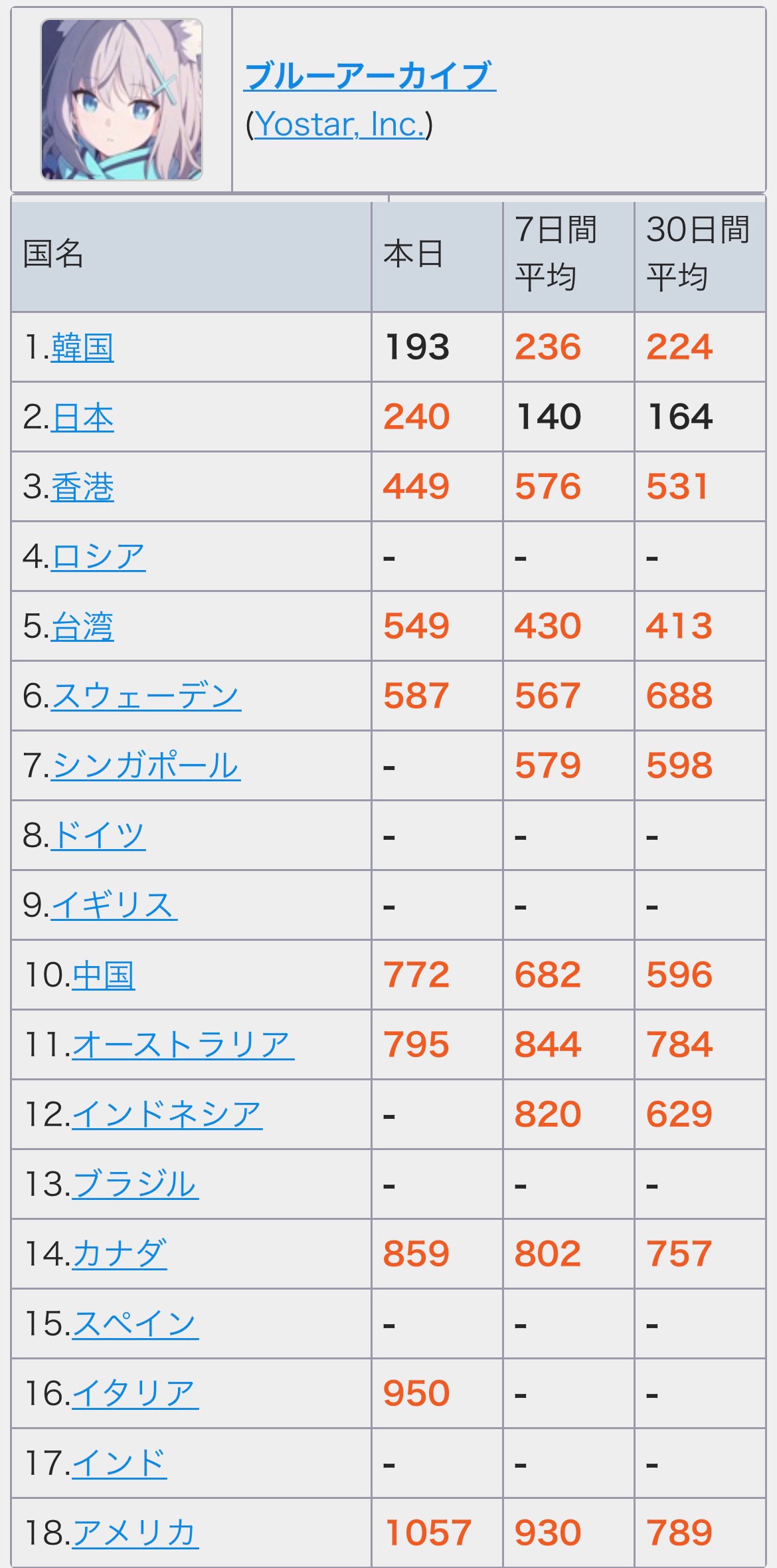Open the ブルーアーカイブ app link
The width and height of the screenshot is (777, 1568).
click(369, 76)
